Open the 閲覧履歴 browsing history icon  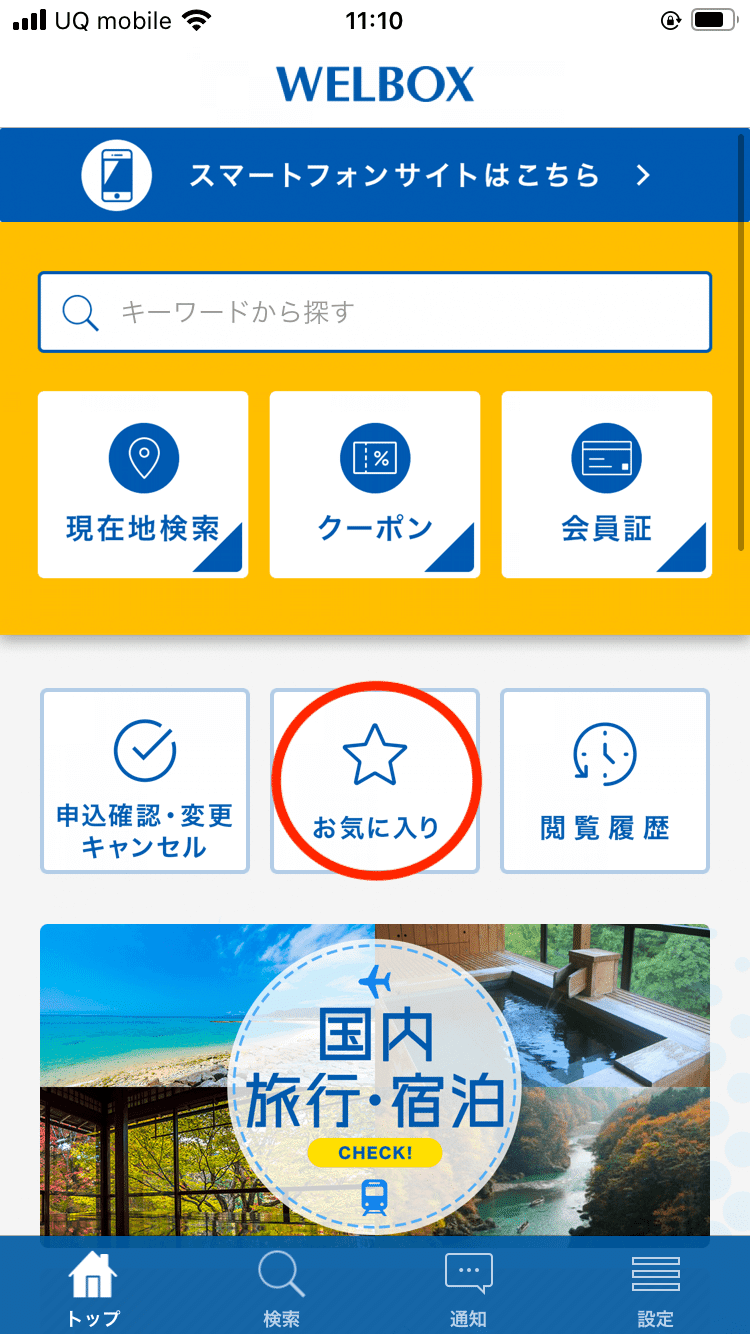[604, 755]
